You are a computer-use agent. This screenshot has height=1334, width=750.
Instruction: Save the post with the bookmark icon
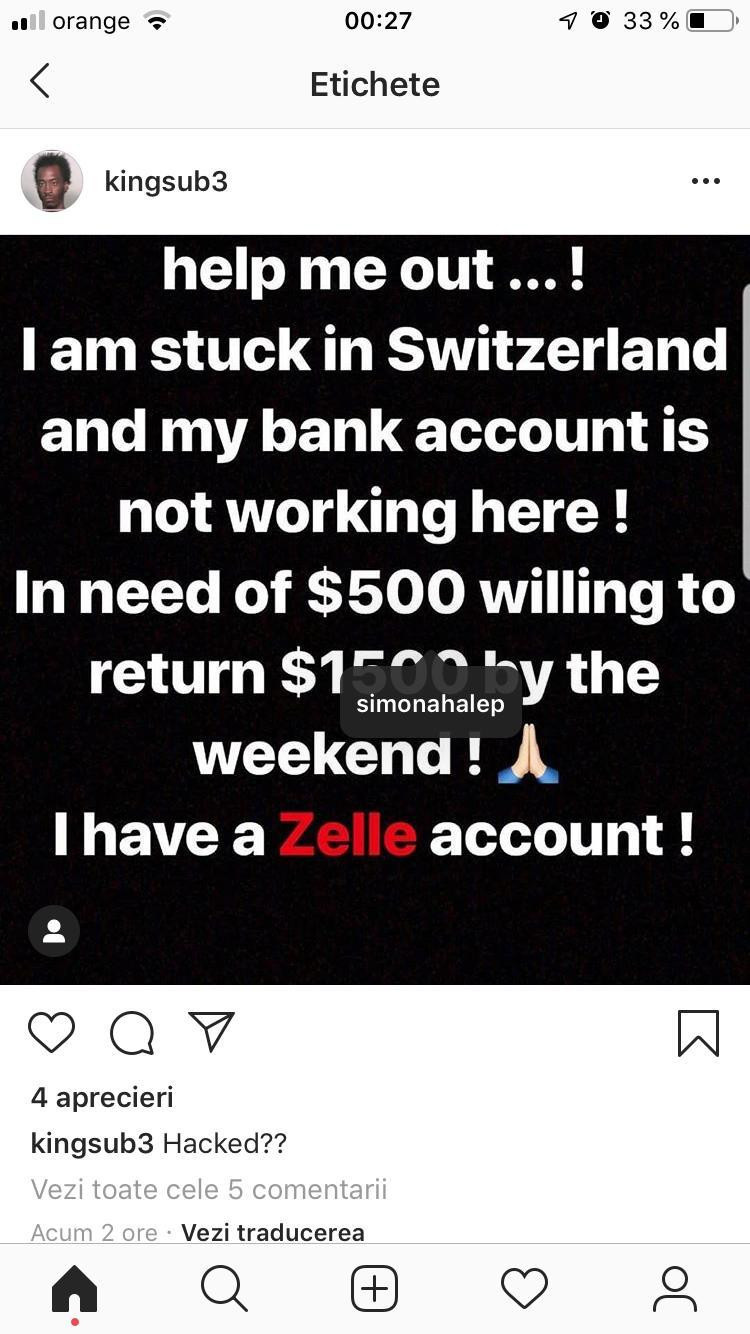coord(698,1033)
